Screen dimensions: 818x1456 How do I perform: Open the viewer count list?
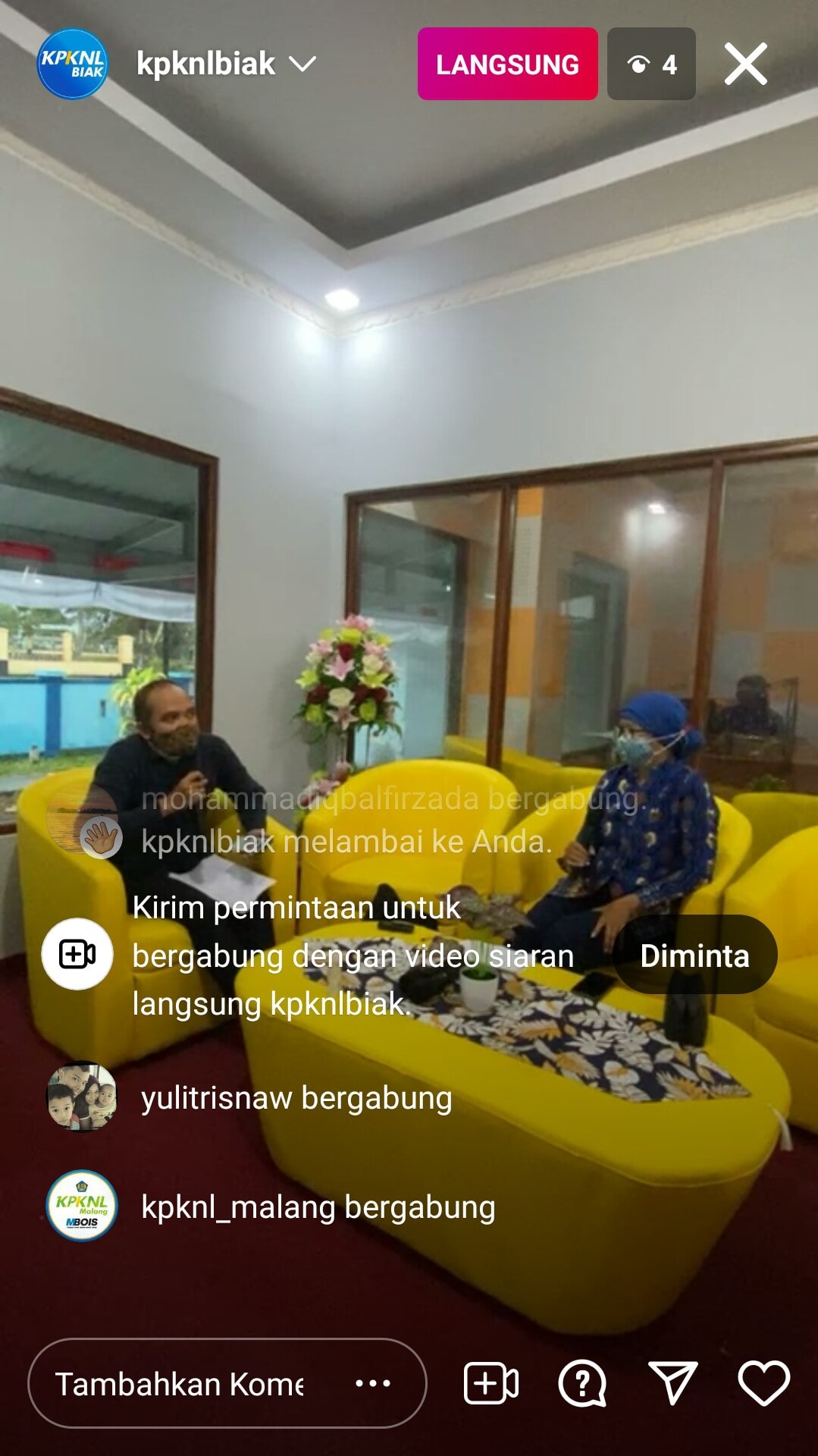point(651,64)
